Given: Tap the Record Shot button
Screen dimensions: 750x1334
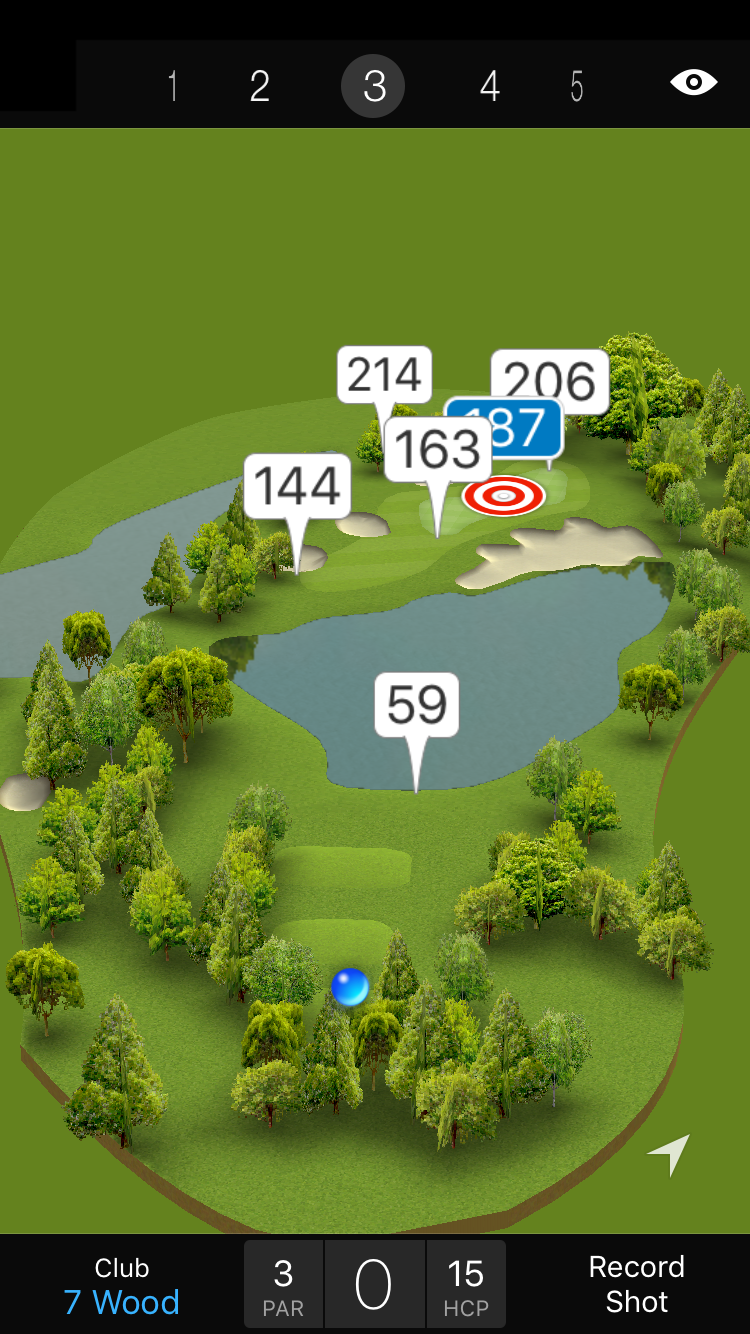Looking at the screenshot, I should click(636, 1284).
